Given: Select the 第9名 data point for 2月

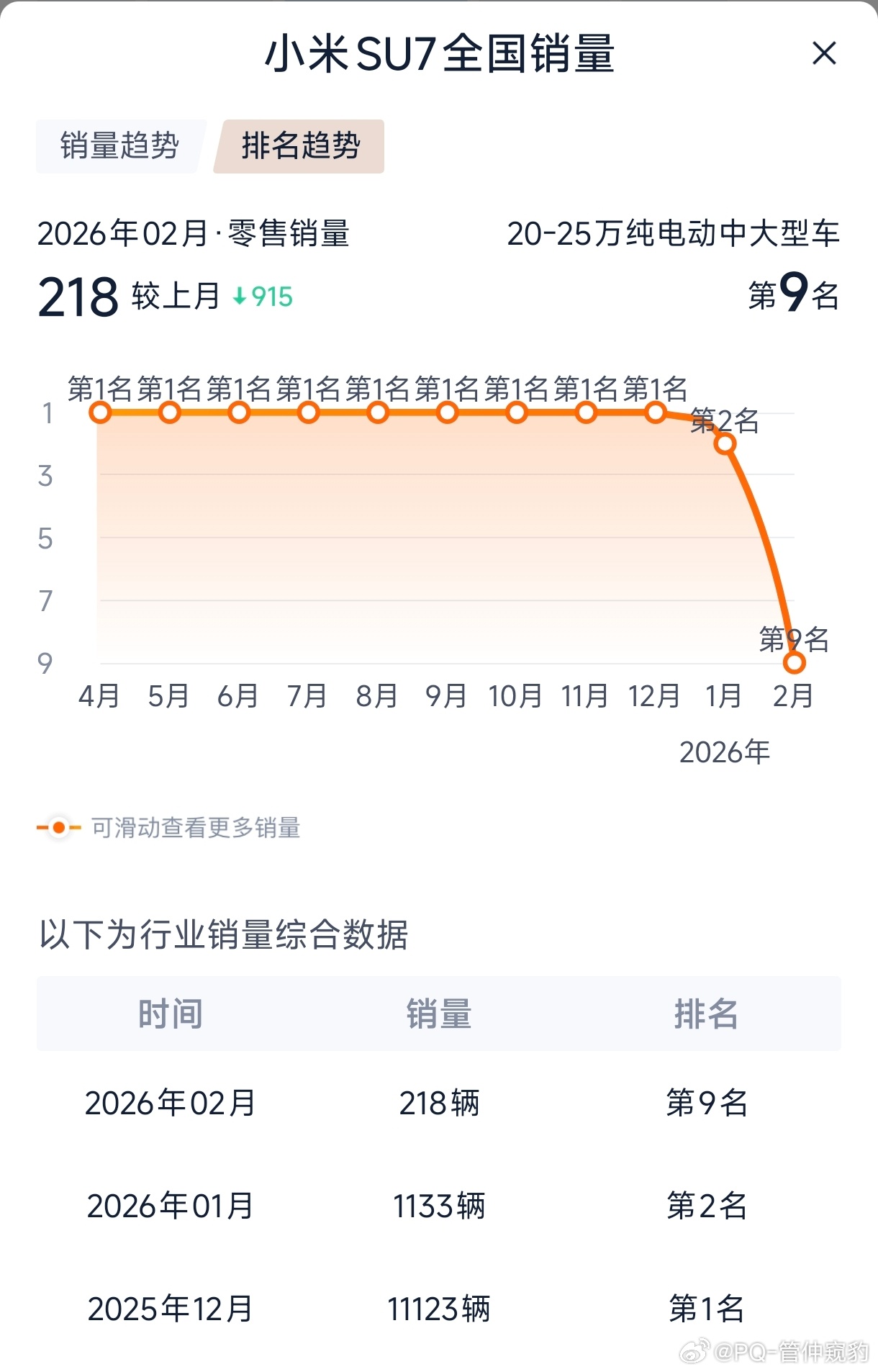Looking at the screenshot, I should click(x=795, y=662).
